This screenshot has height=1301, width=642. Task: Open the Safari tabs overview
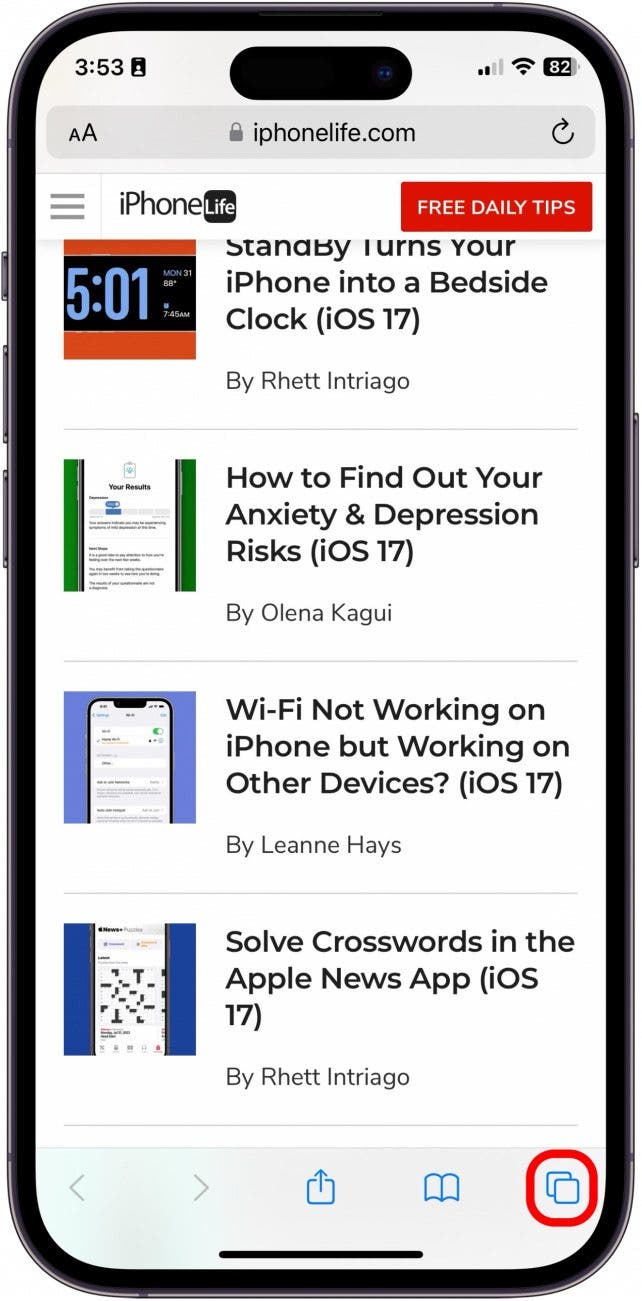(562, 1187)
